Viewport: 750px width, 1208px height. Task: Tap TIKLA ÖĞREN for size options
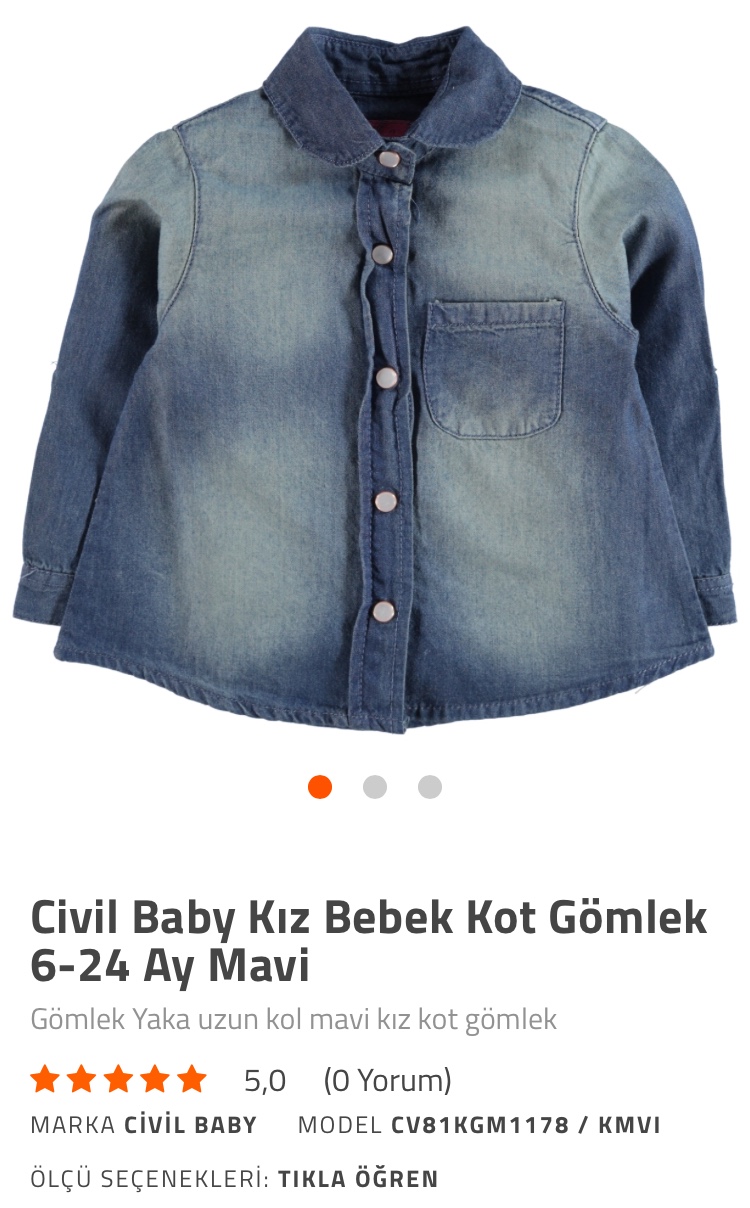click(358, 1178)
